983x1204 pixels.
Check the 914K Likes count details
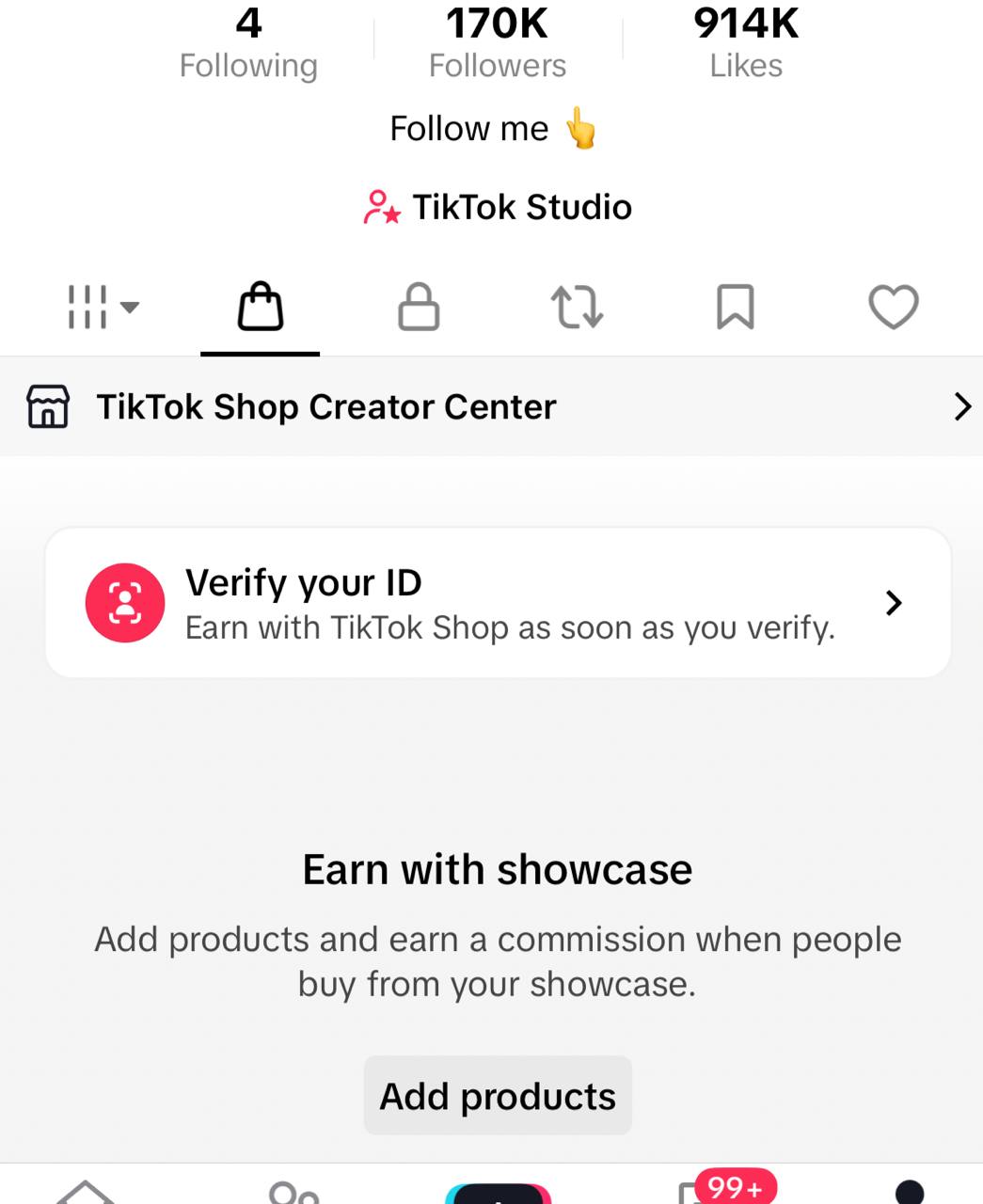click(746, 43)
